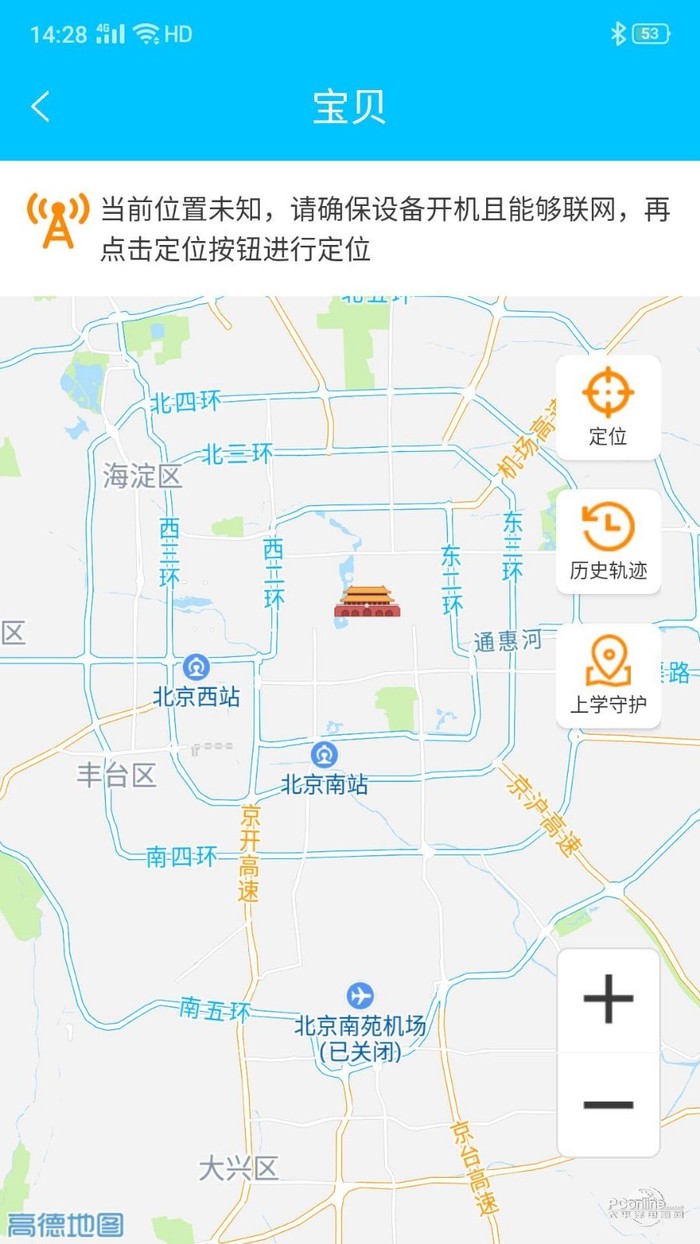Open 历史轨迹 track history
Screen dimensions: 700x1244
click(x=608, y=541)
